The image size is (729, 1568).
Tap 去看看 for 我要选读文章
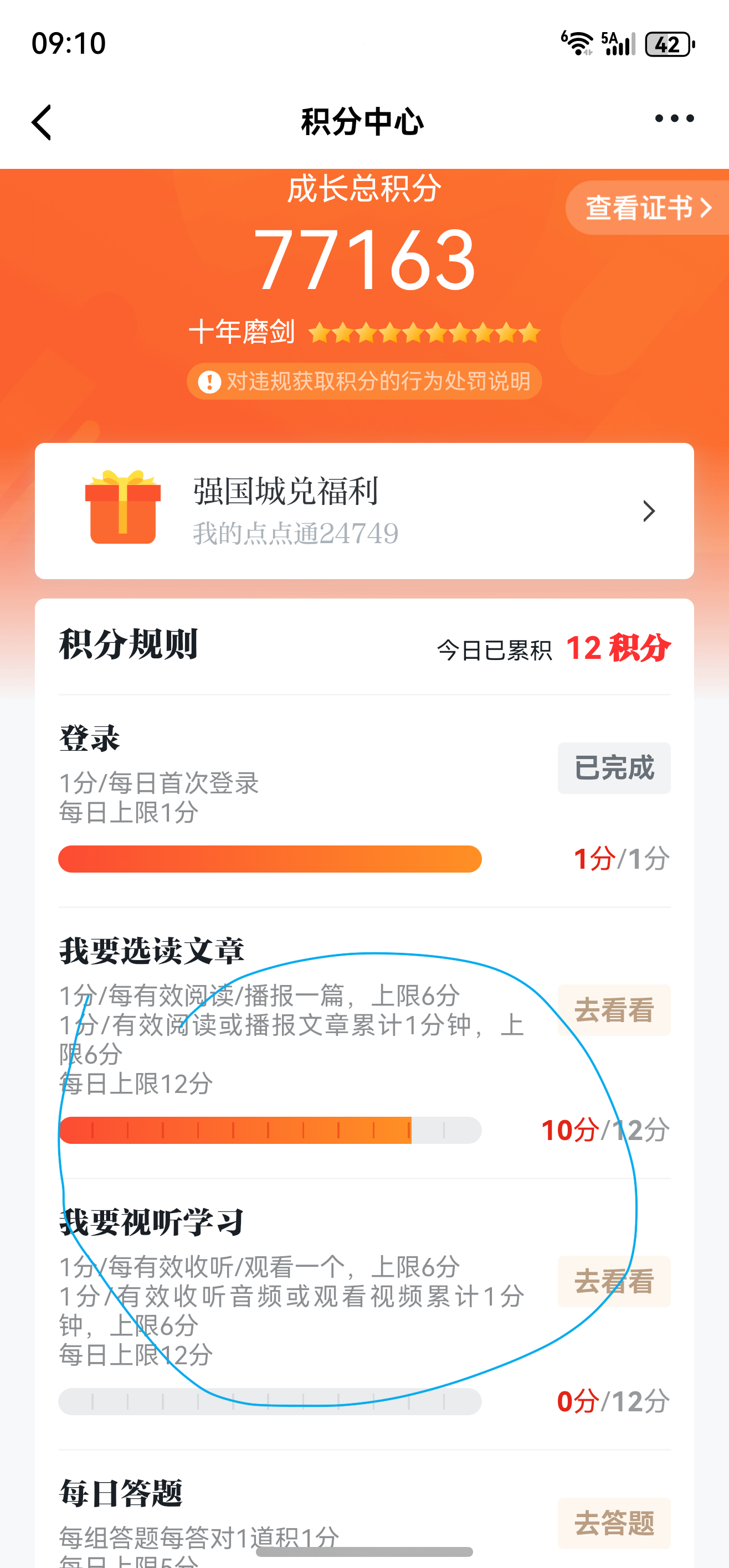click(613, 1010)
